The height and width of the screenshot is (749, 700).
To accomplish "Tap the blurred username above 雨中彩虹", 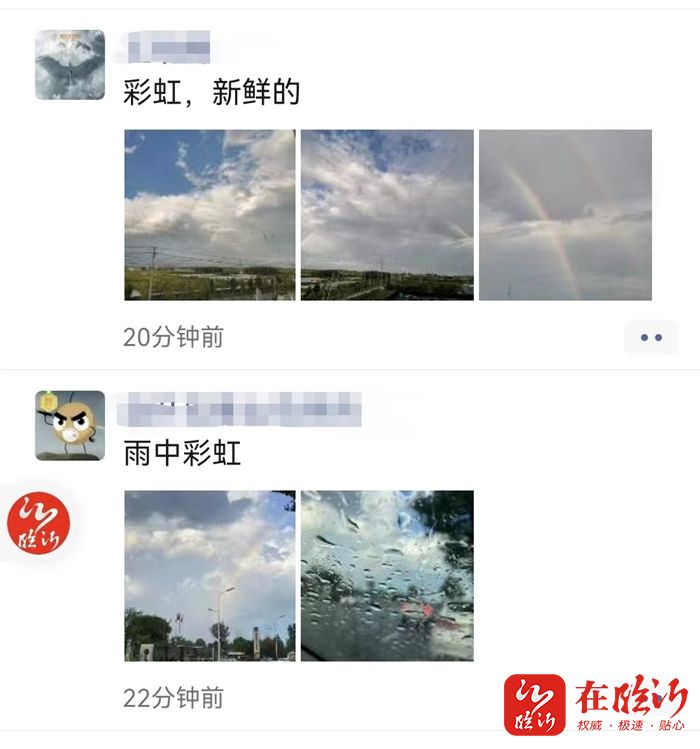I will 240,409.
